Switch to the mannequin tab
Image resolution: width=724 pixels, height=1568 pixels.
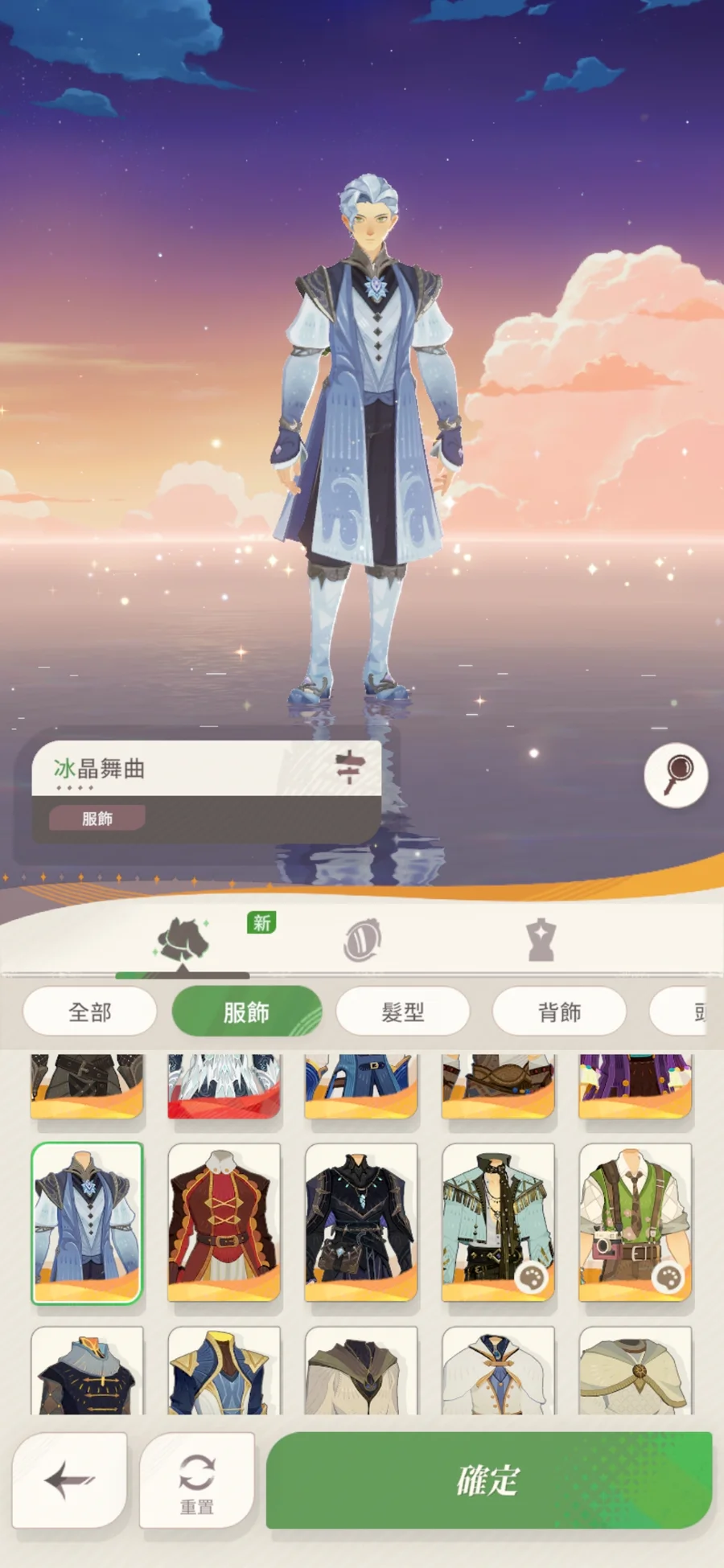541,940
